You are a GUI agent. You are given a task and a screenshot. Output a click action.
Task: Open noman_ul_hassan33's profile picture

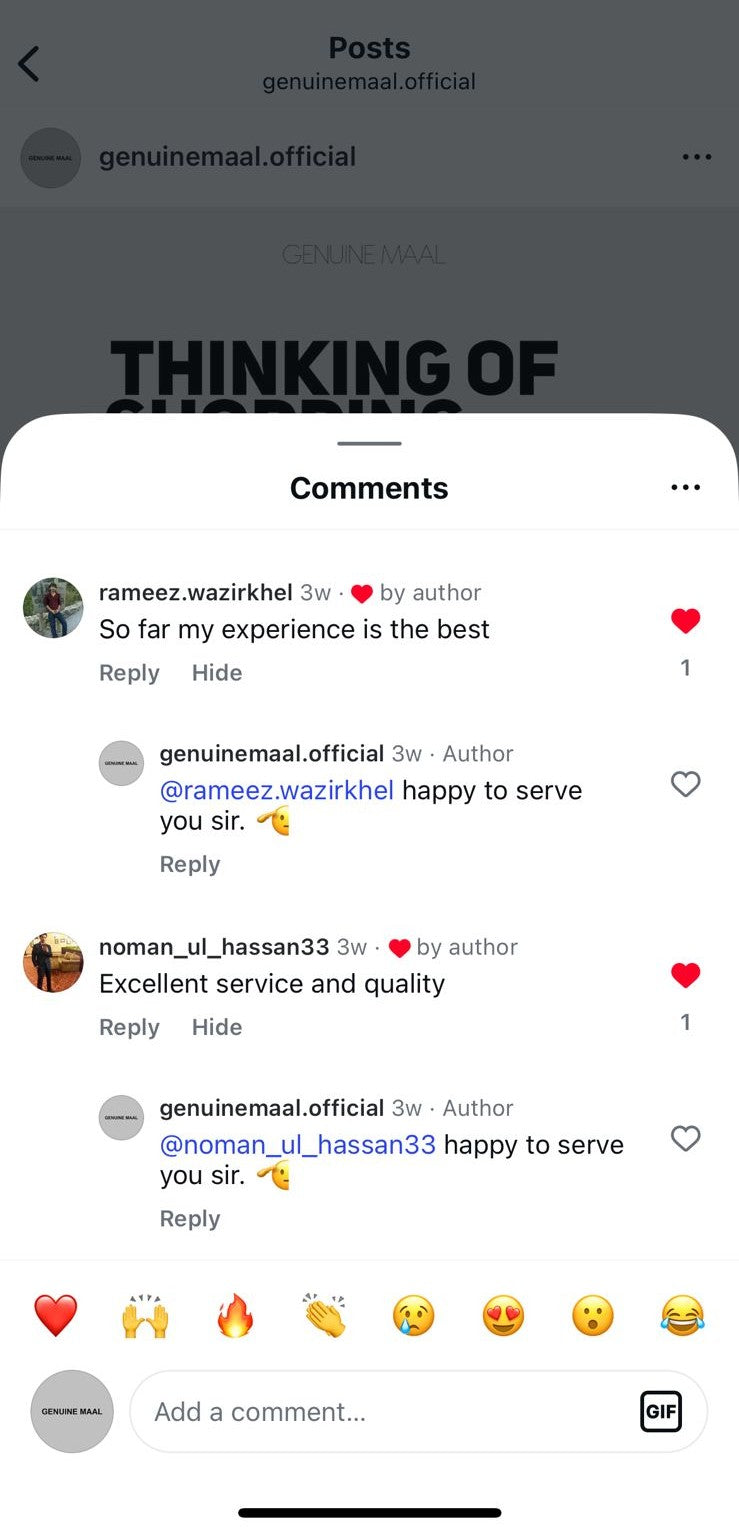tap(53, 962)
